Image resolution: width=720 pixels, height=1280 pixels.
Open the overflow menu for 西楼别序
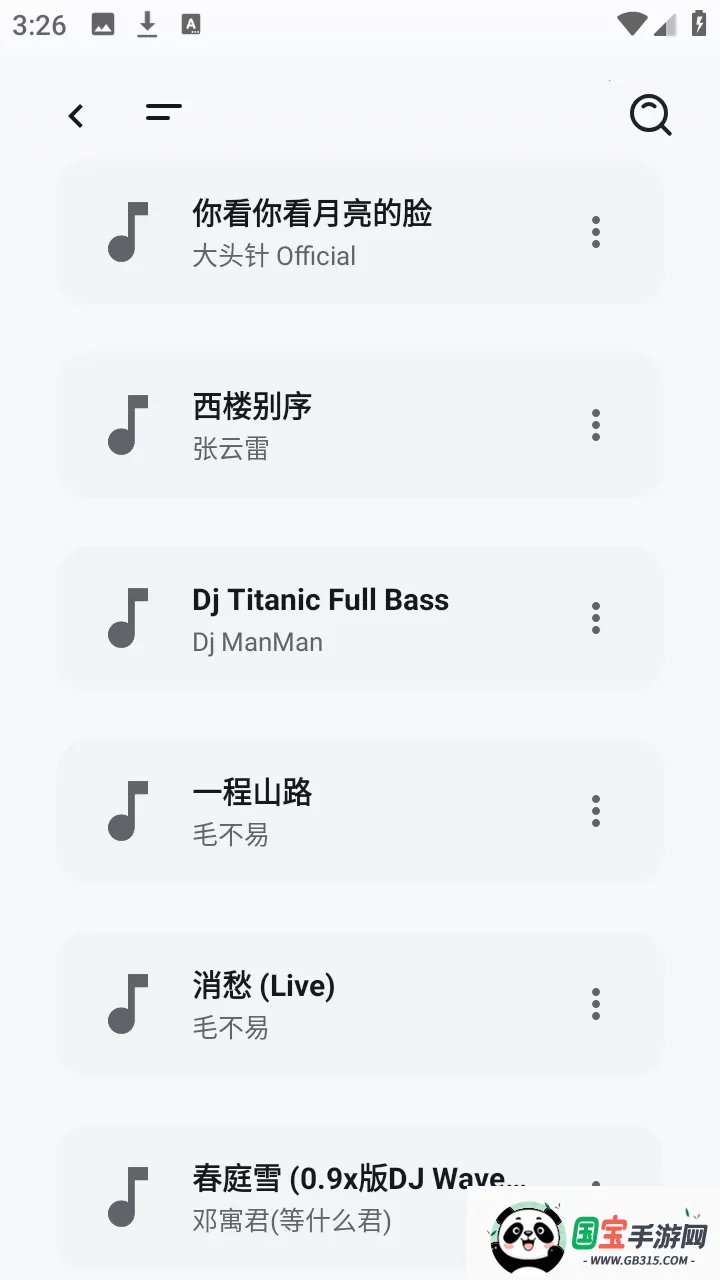pyautogui.click(x=595, y=425)
